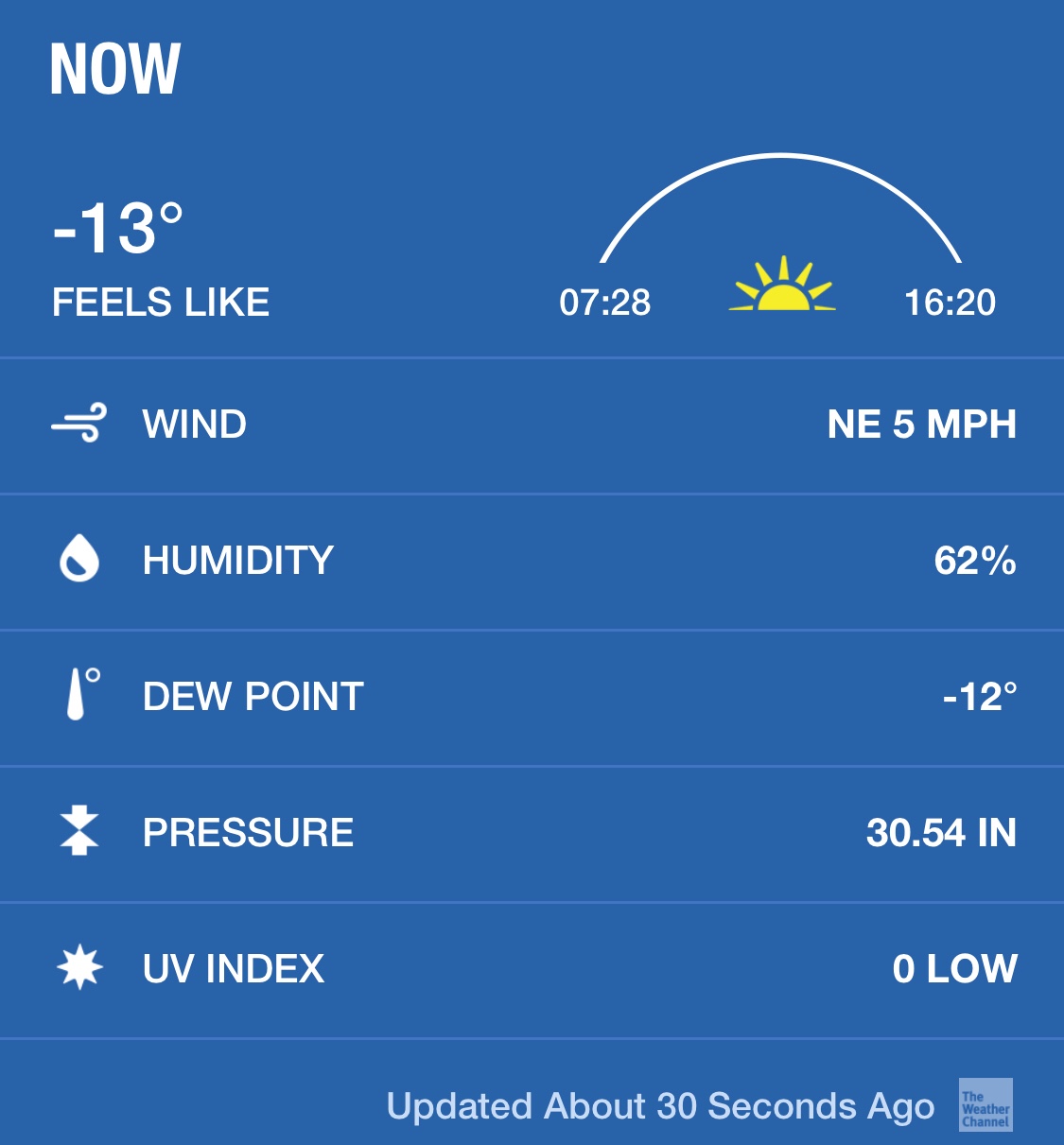Open The Weather Channel attribution link

pos(985,1105)
